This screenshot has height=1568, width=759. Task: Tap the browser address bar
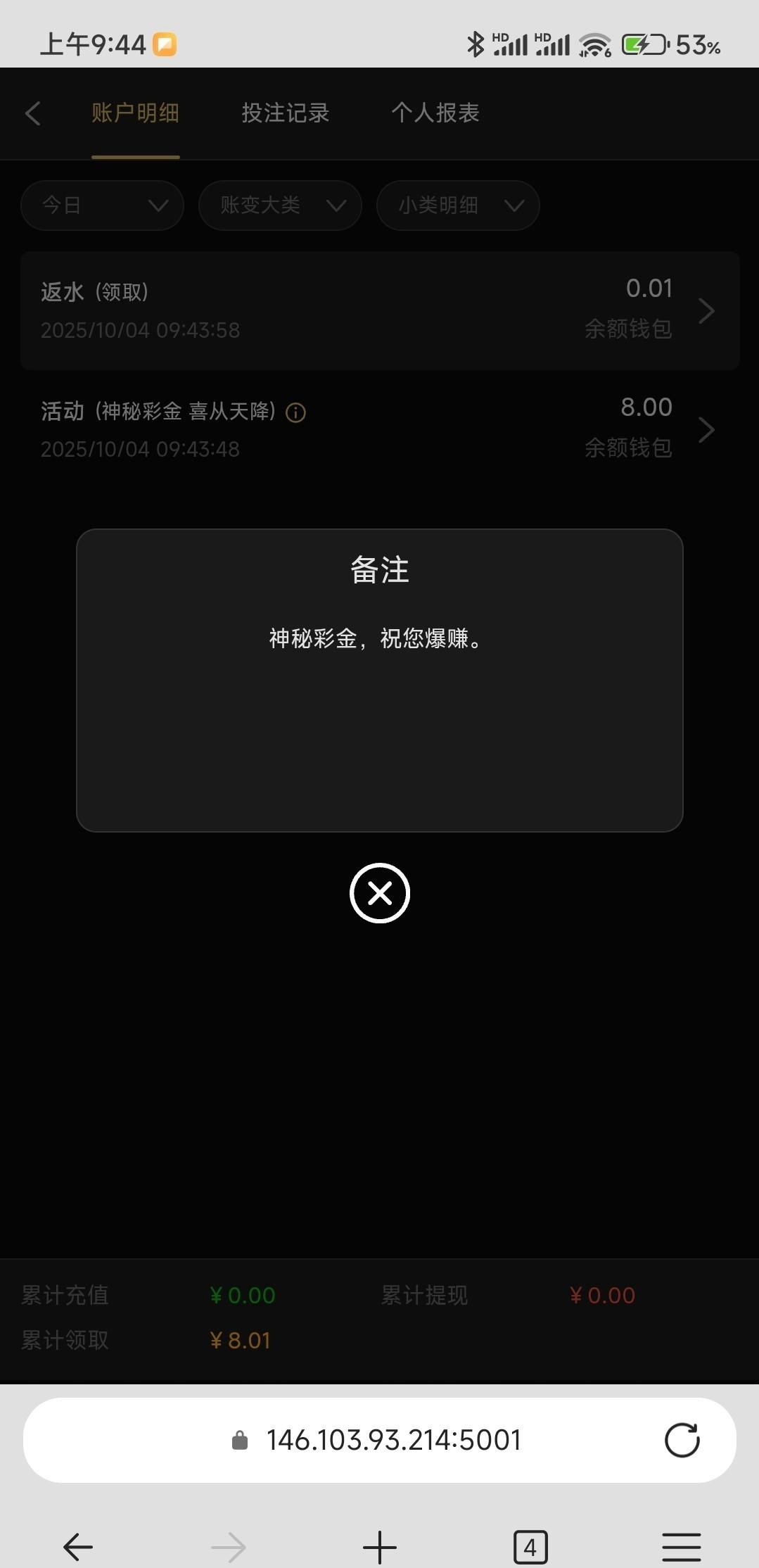click(393, 1441)
